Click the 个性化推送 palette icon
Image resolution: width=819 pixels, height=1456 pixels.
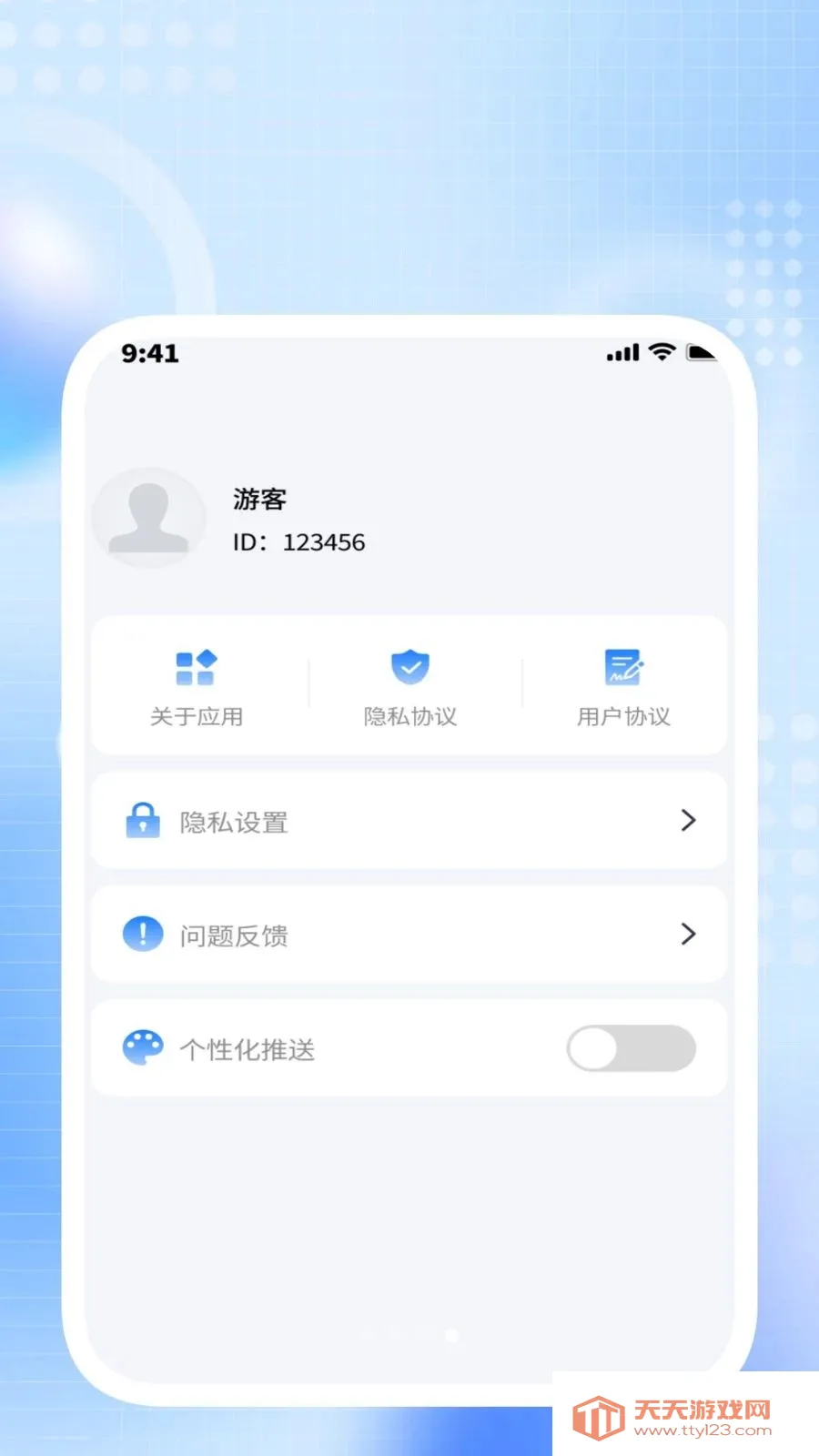click(143, 1047)
